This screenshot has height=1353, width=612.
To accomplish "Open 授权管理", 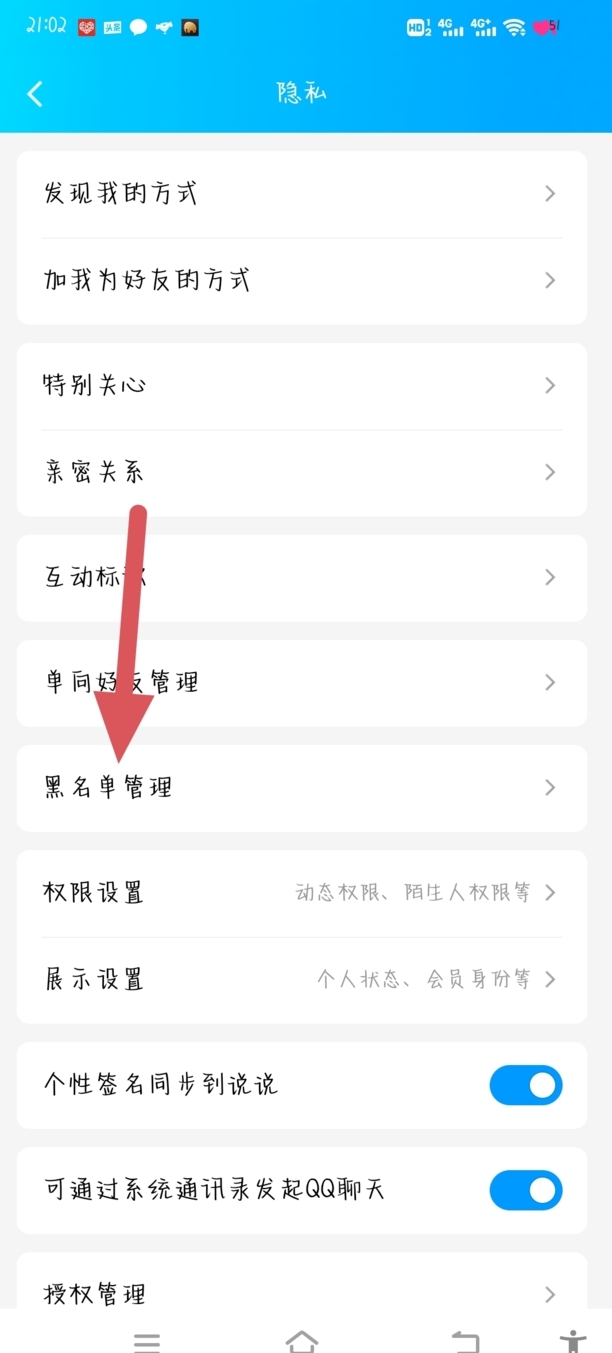I will click(302, 1294).
